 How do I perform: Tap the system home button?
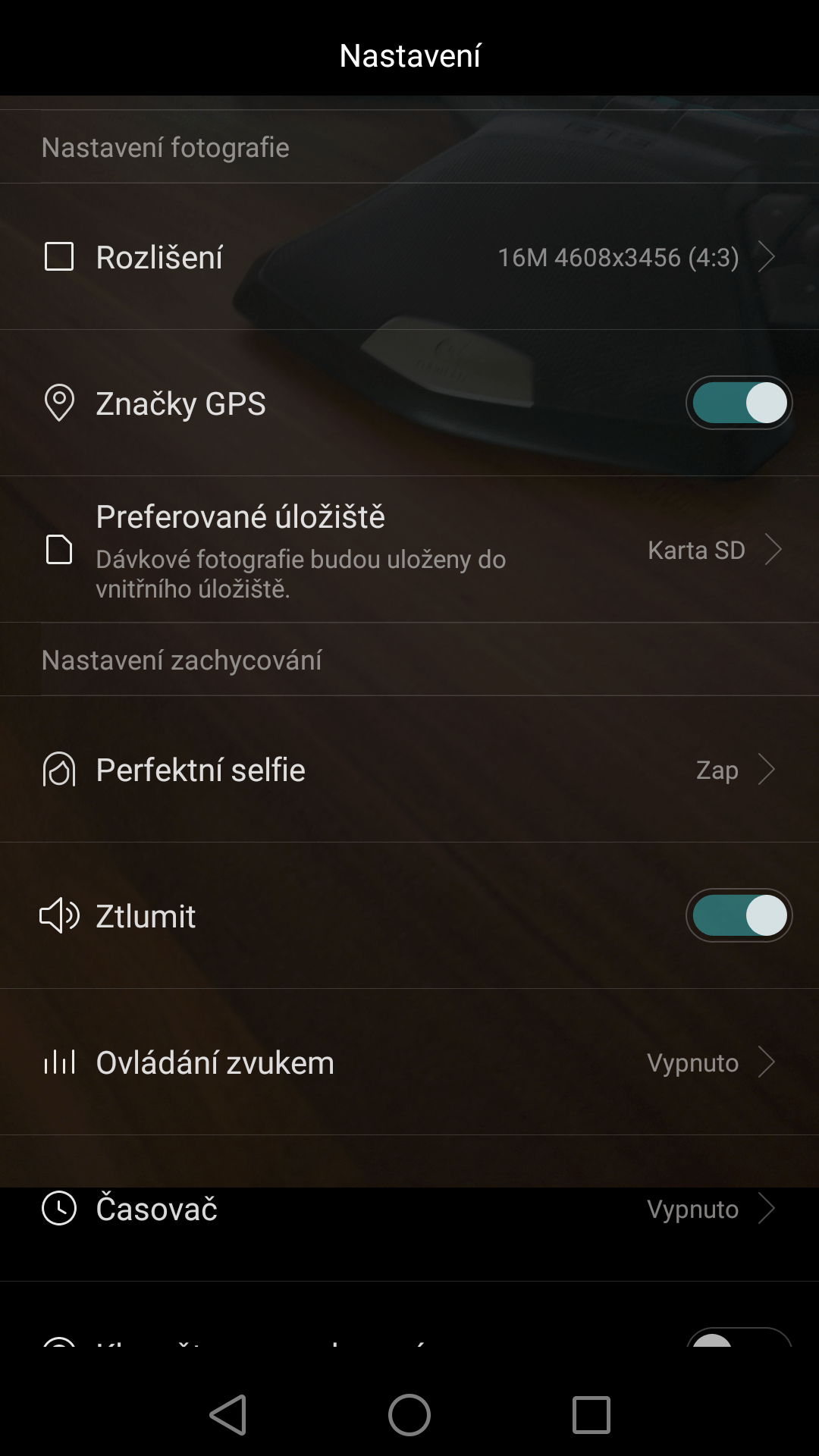409,1415
